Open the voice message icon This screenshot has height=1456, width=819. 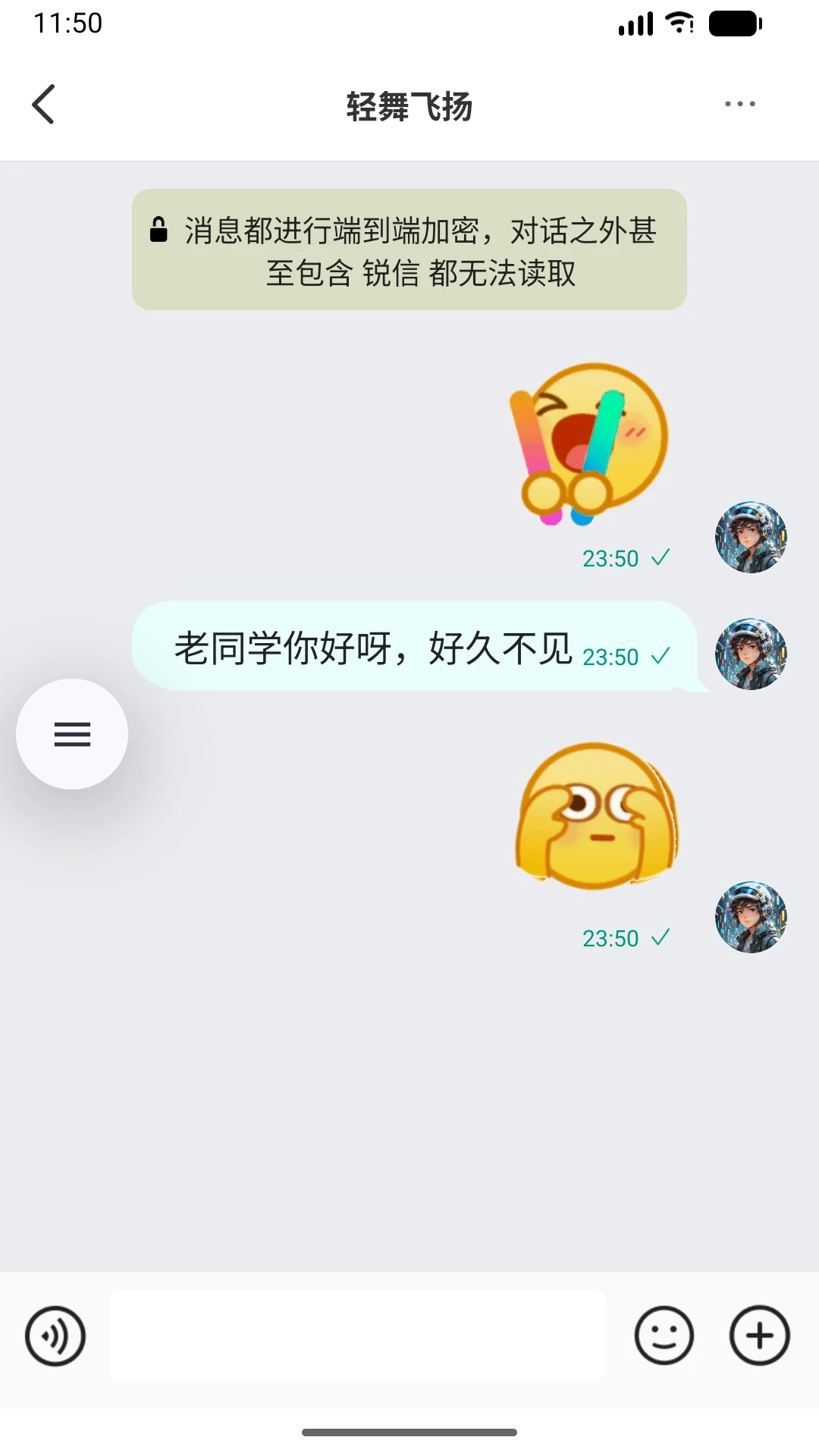pos(54,1336)
